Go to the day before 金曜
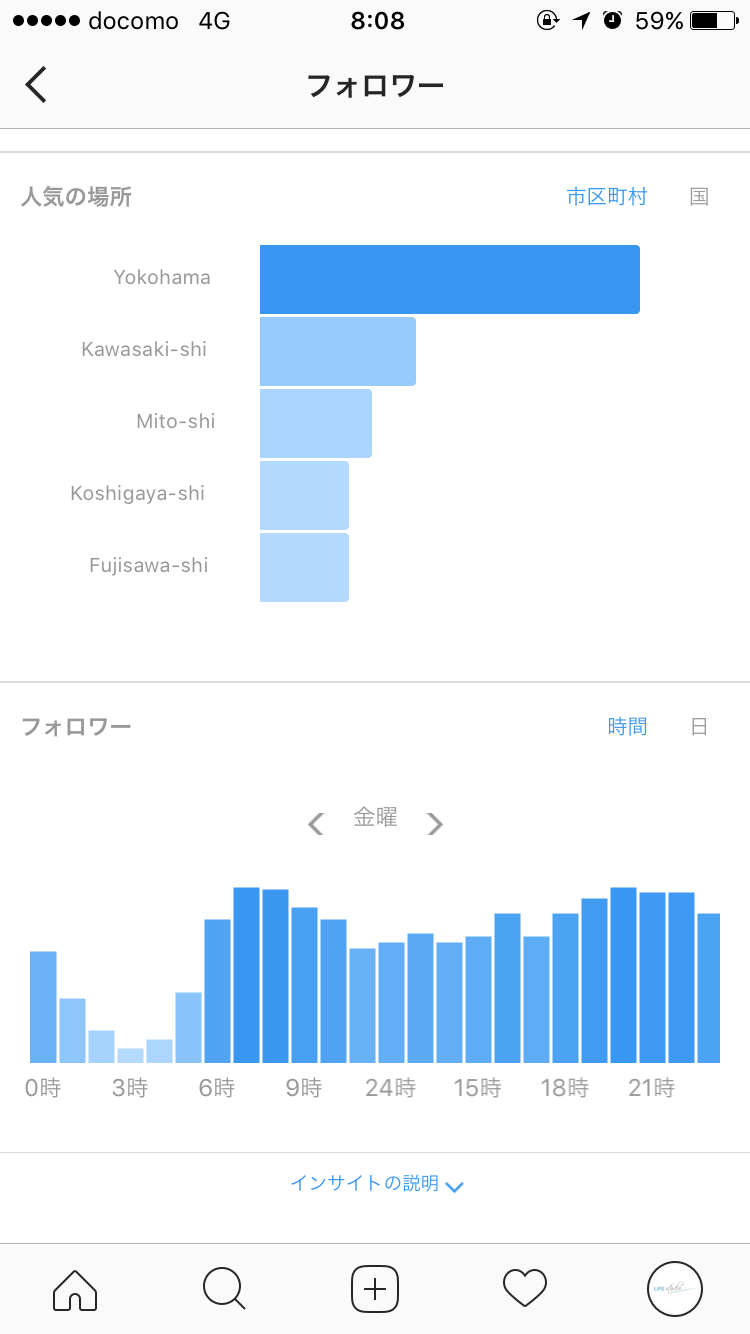The image size is (750, 1334). coord(316,824)
